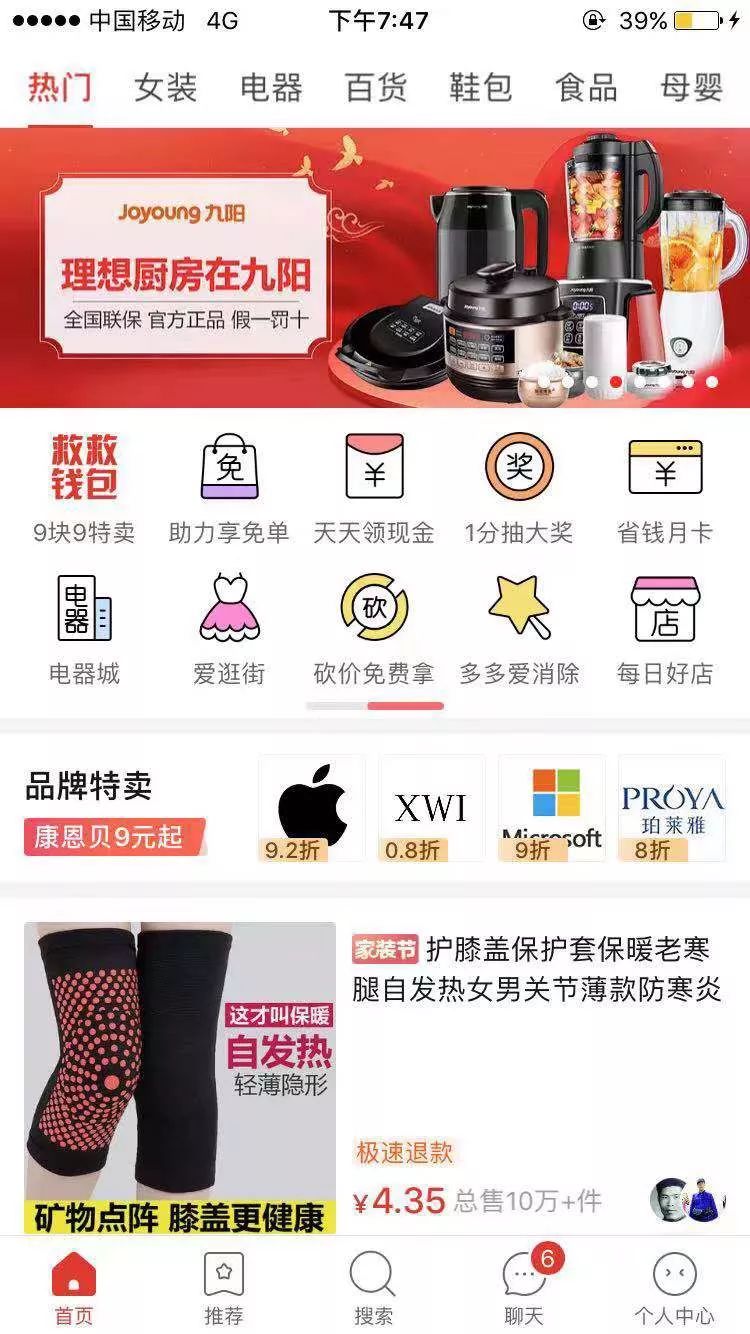Open 聊天 messages tab
This screenshot has width=750, height=1334.
tap(523, 1288)
